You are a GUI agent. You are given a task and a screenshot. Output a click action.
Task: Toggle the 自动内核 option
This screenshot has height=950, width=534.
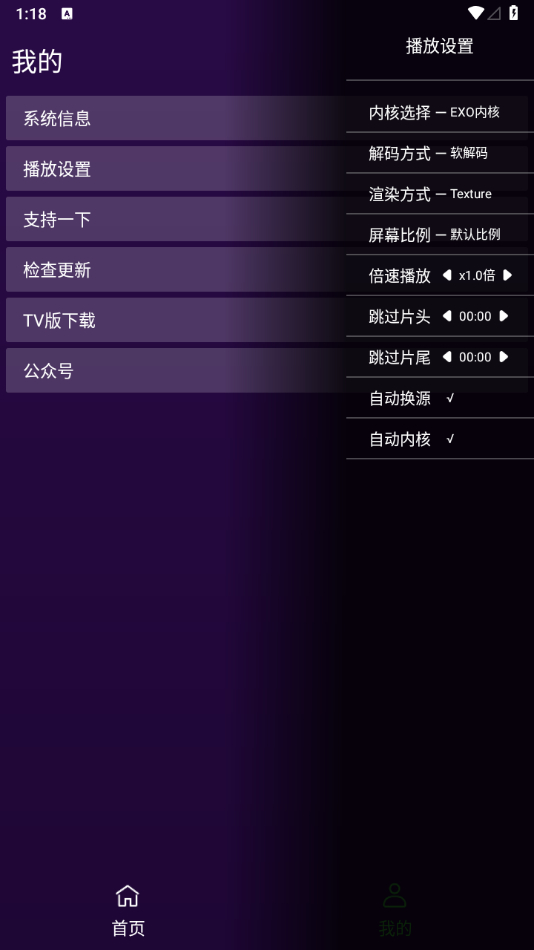440,439
